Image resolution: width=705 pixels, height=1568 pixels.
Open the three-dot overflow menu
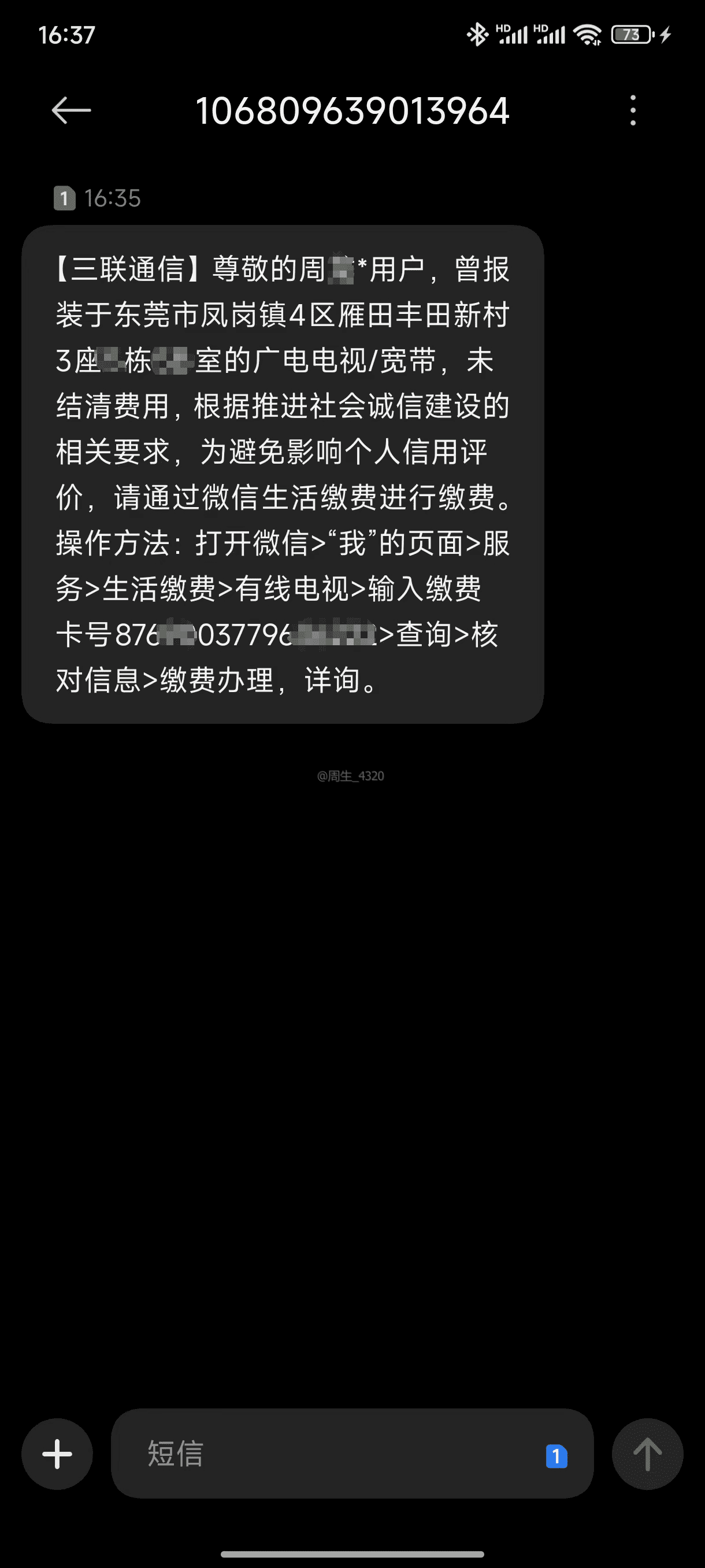point(633,110)
